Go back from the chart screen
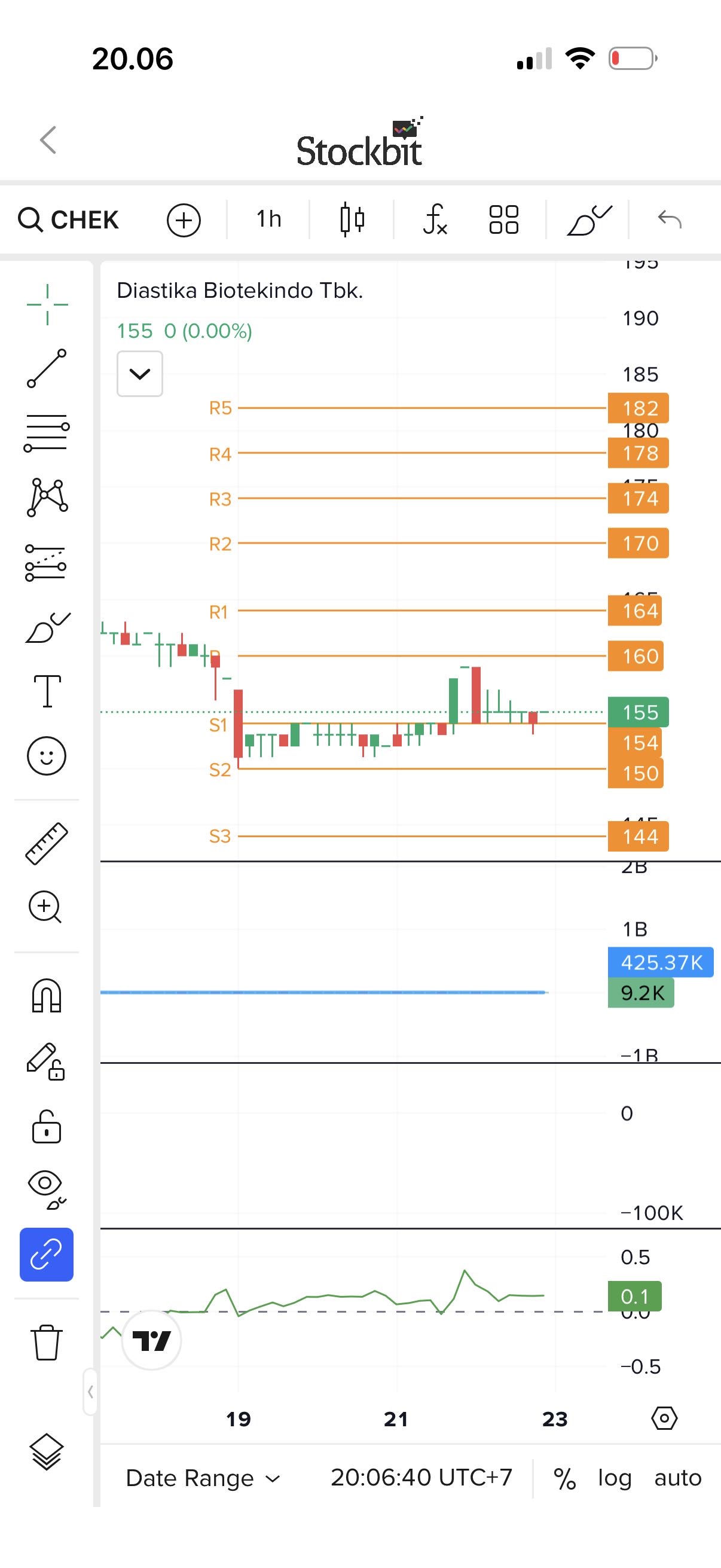721x1568 pixels. coord(48,140)
